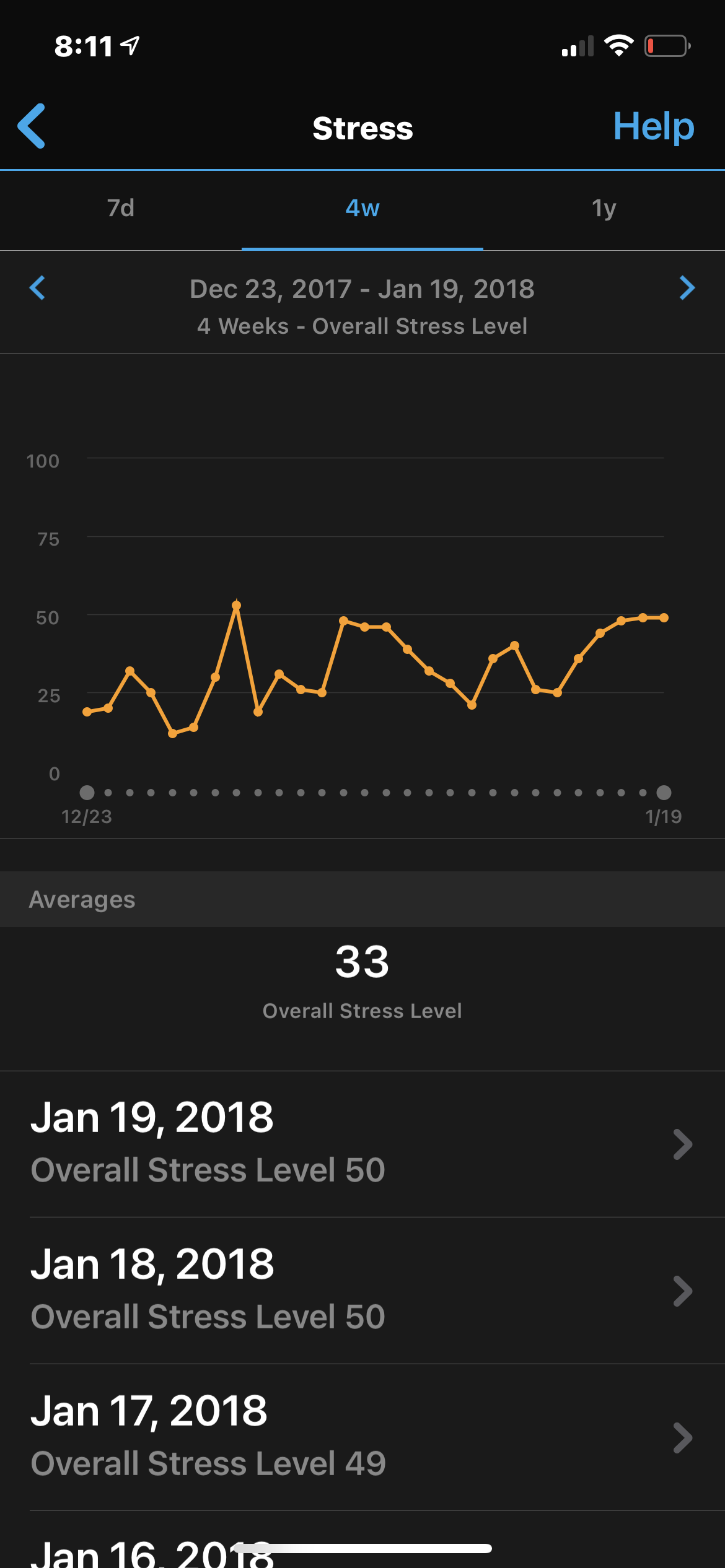This screenshot has width=725, height=1568.
Task: Open stress details for Jan 19, 2018
Action: click(362, 1143)
